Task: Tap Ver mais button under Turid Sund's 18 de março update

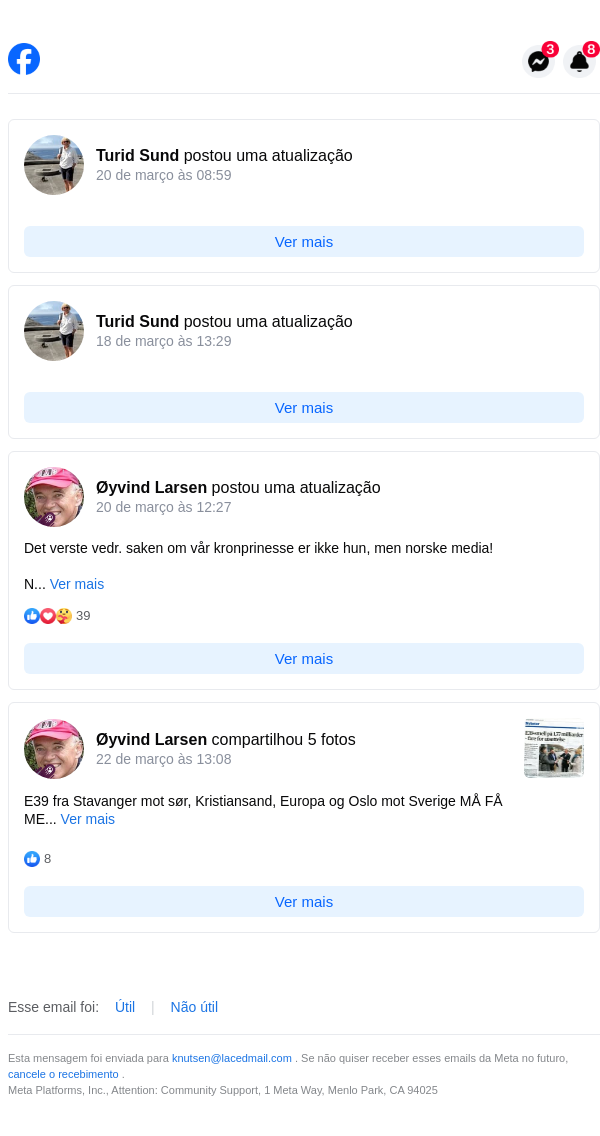Action: pyautogui.click(x=304, y=408)
